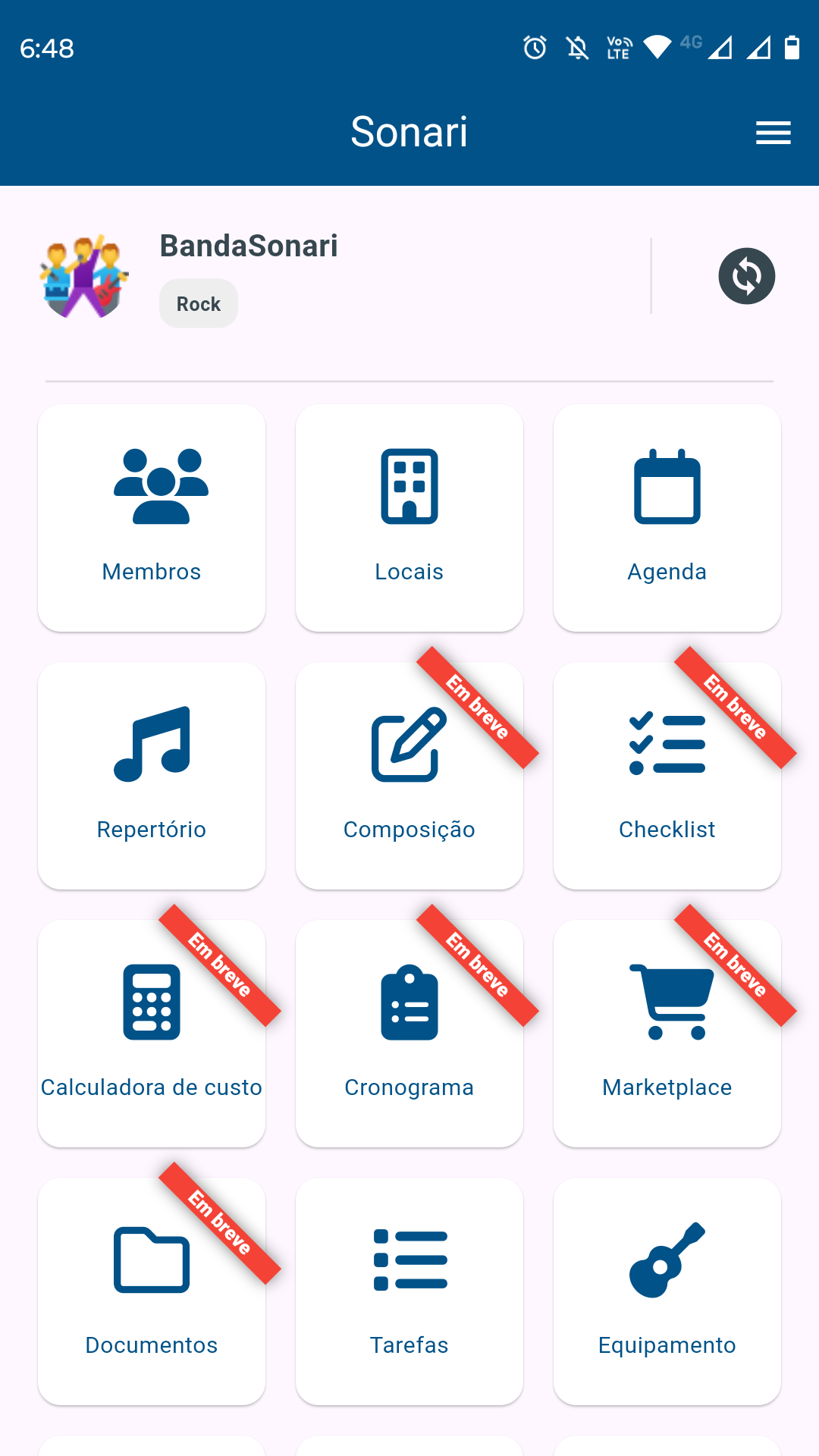Open the Agenda card
Image resolution: width=819 pixels, height=1456 pixels.
[x=667, y=518]
